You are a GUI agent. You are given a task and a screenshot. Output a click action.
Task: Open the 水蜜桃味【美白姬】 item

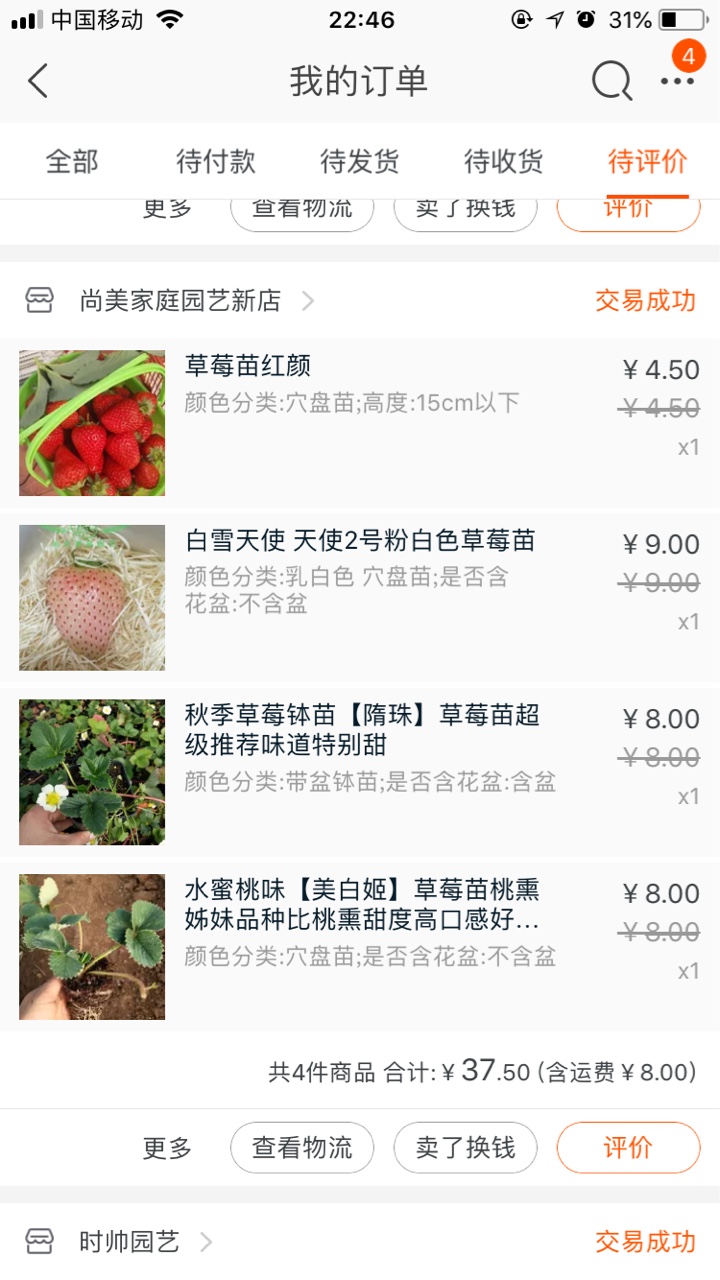(360, 947)
